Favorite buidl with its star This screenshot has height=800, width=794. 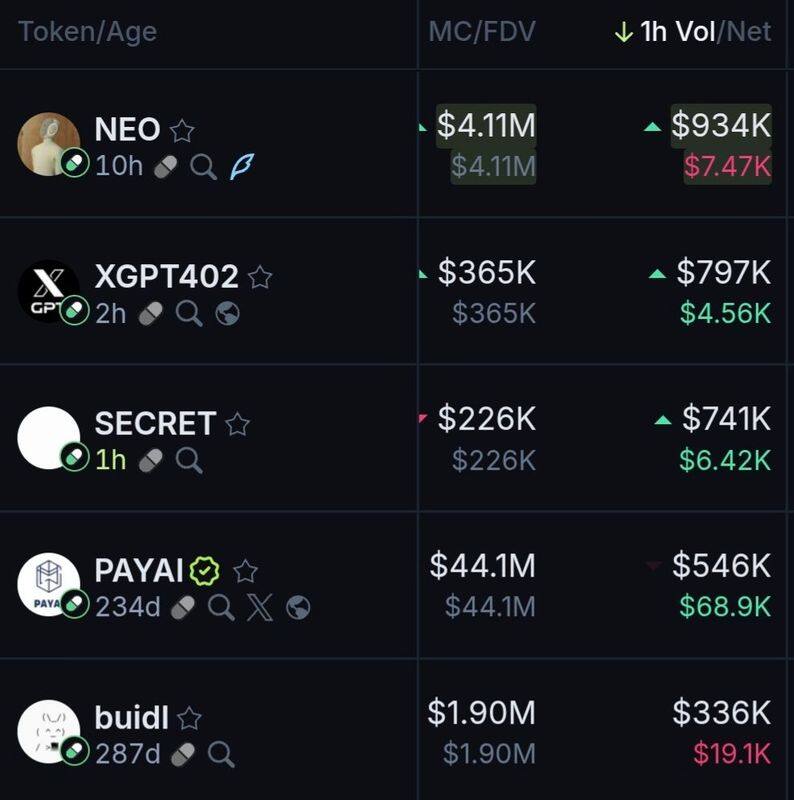(x=190, y=719)
